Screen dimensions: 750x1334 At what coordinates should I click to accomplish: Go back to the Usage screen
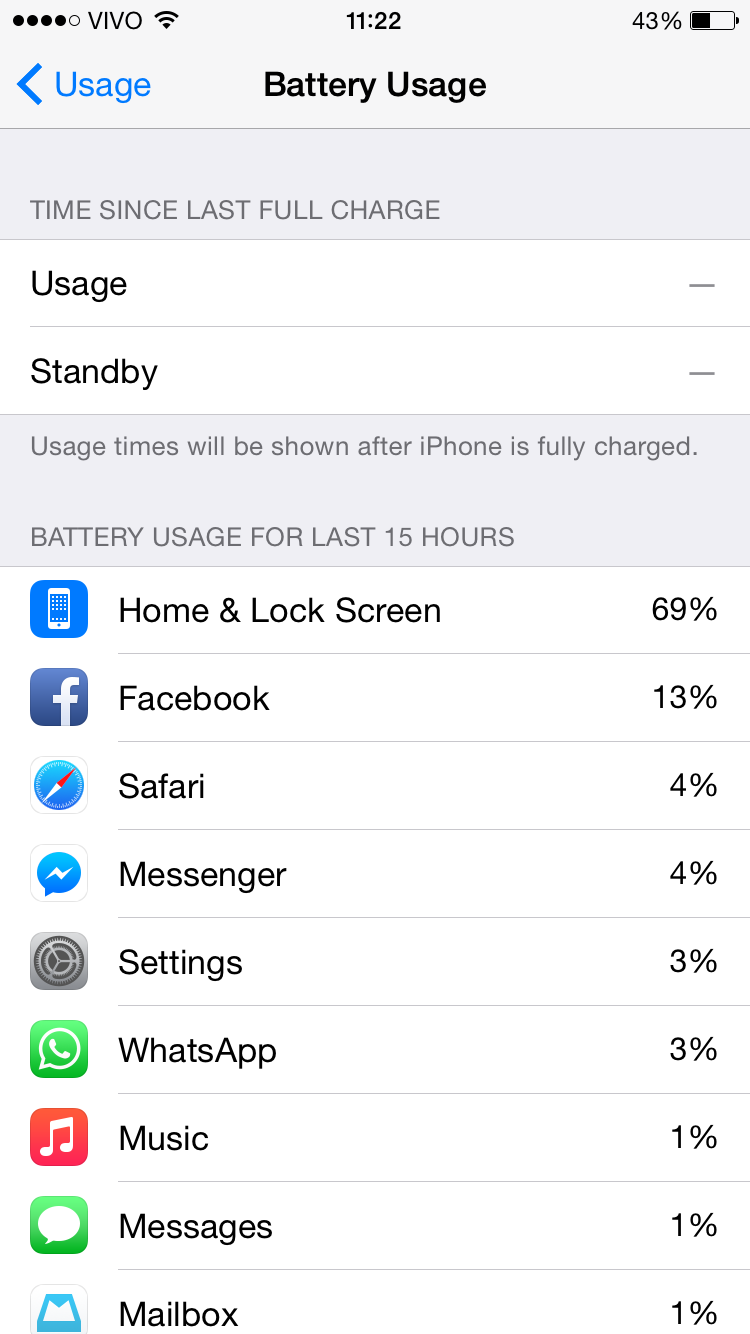coord(84,85)
